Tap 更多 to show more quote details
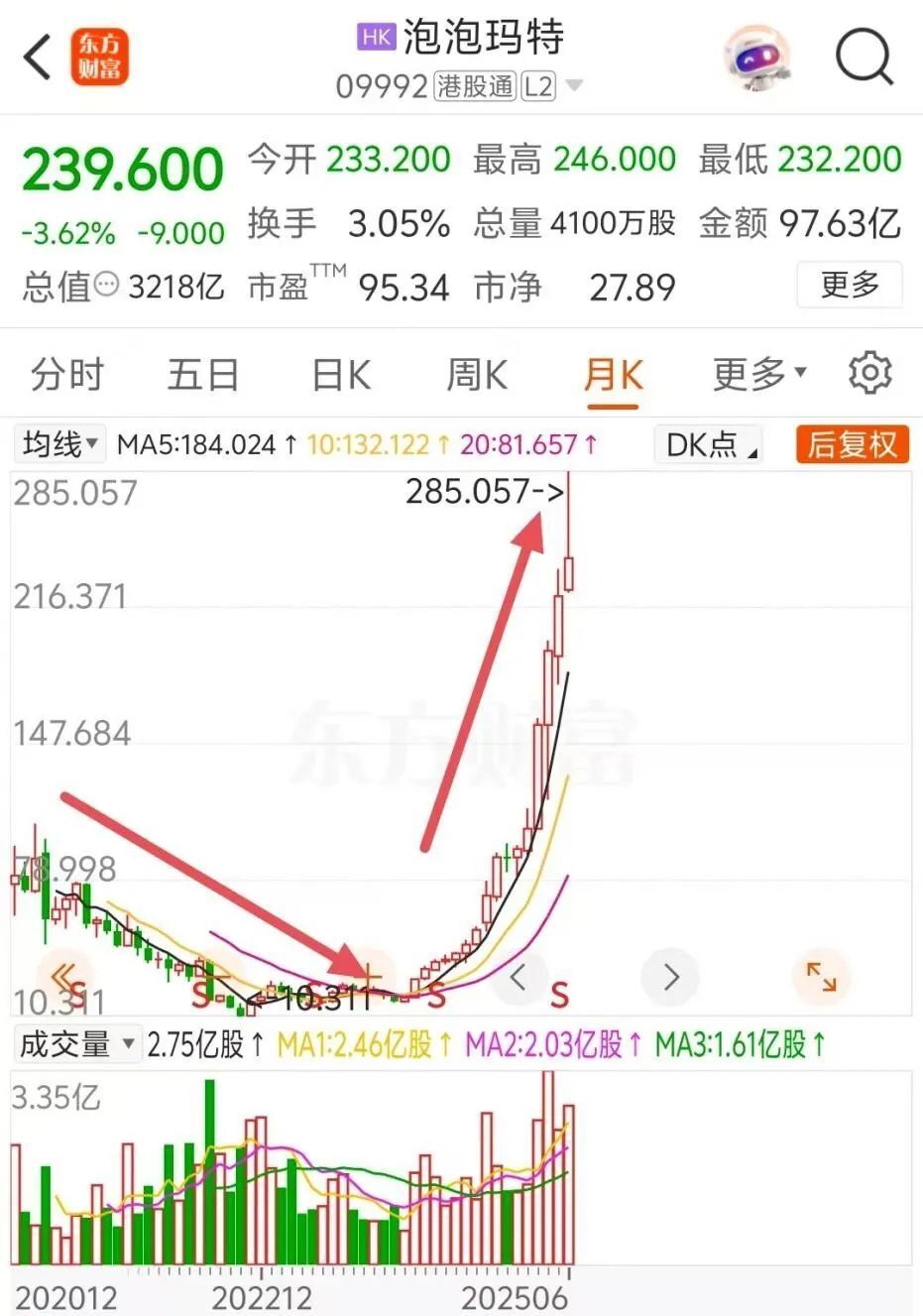The height and width of the screenshot is (1316, 923). coord(849,285)
